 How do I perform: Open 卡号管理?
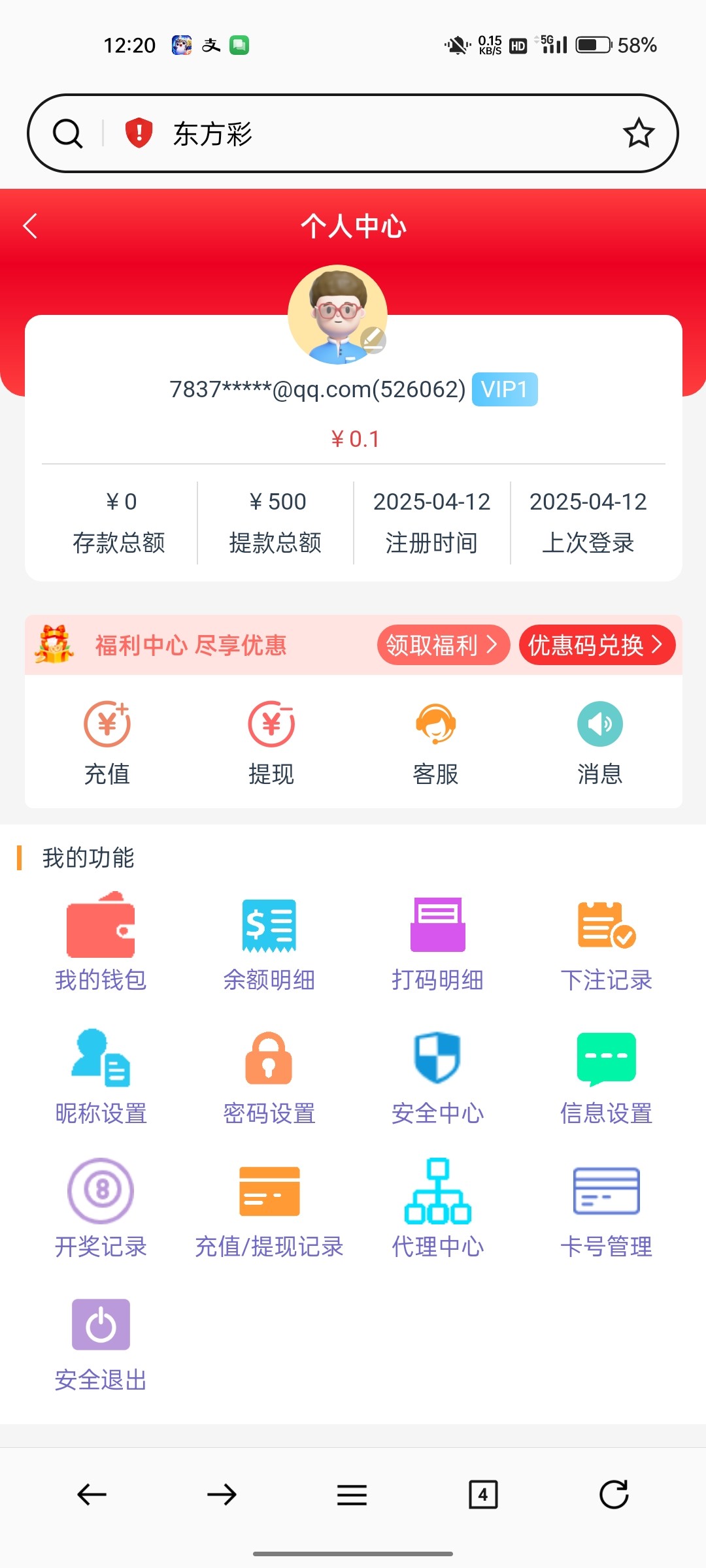click(607, 1209)
